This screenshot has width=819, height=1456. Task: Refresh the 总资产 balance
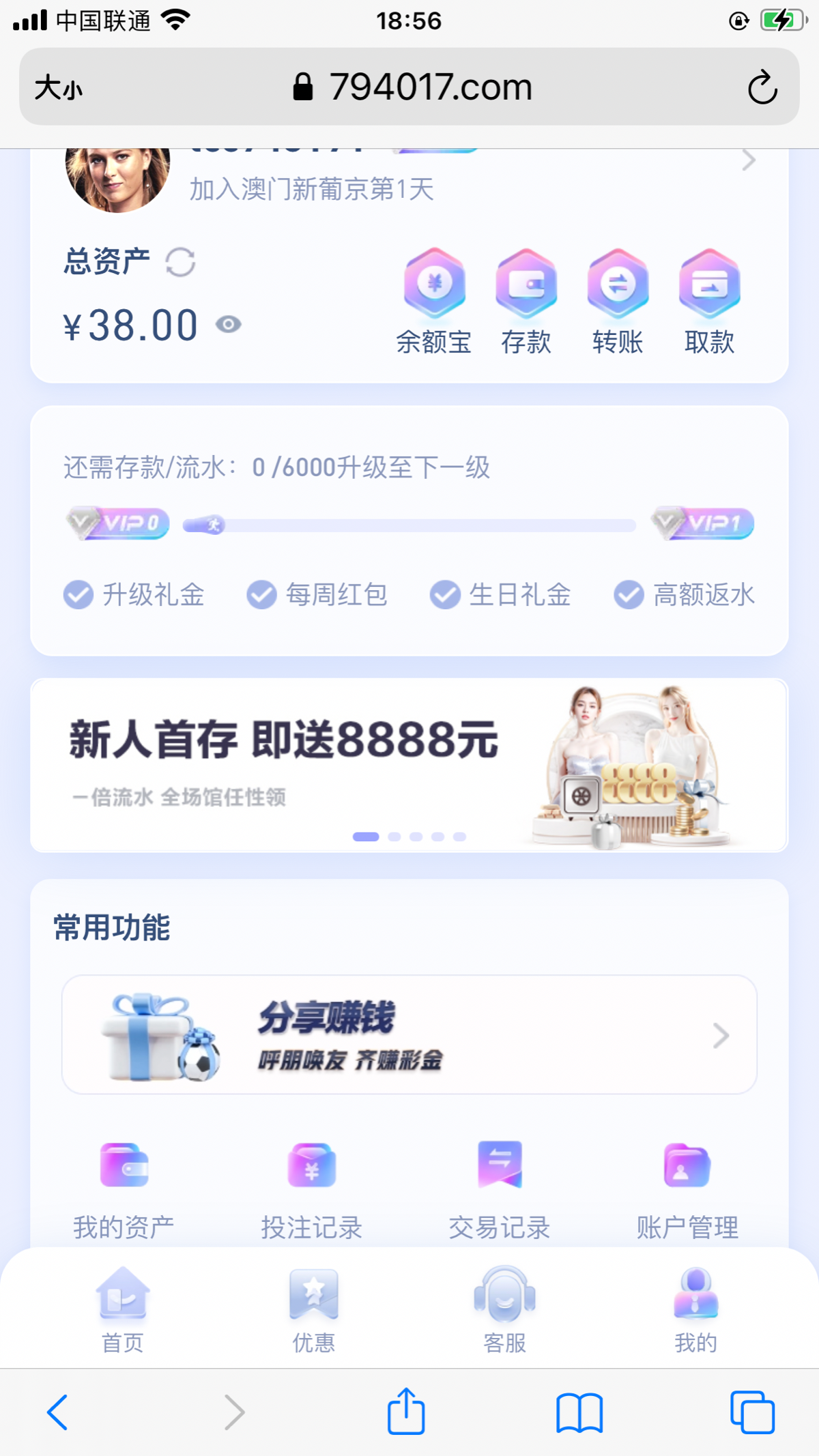click(x=180, y=262)
